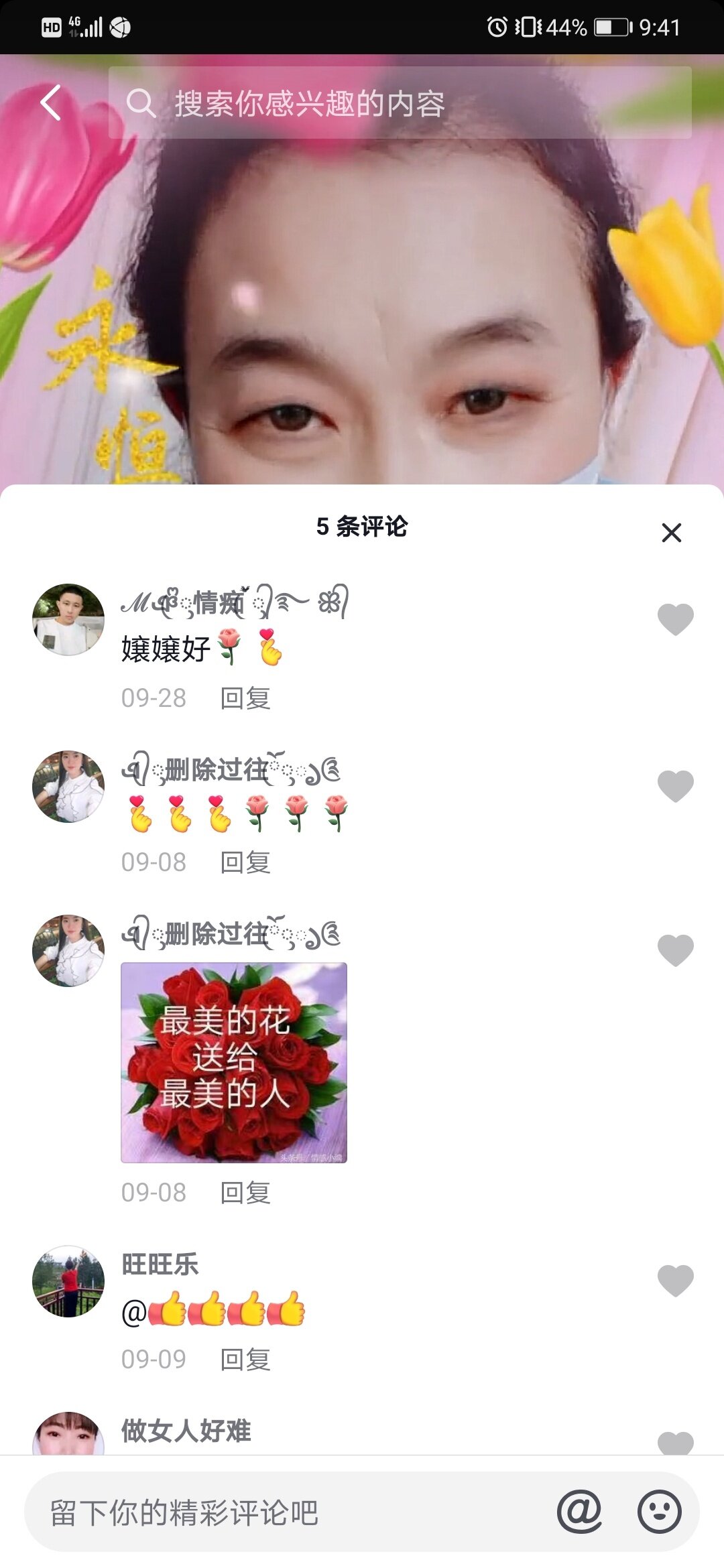Go back using the top-left arrow
This screenshot has height=1568, width=724.
51,103
